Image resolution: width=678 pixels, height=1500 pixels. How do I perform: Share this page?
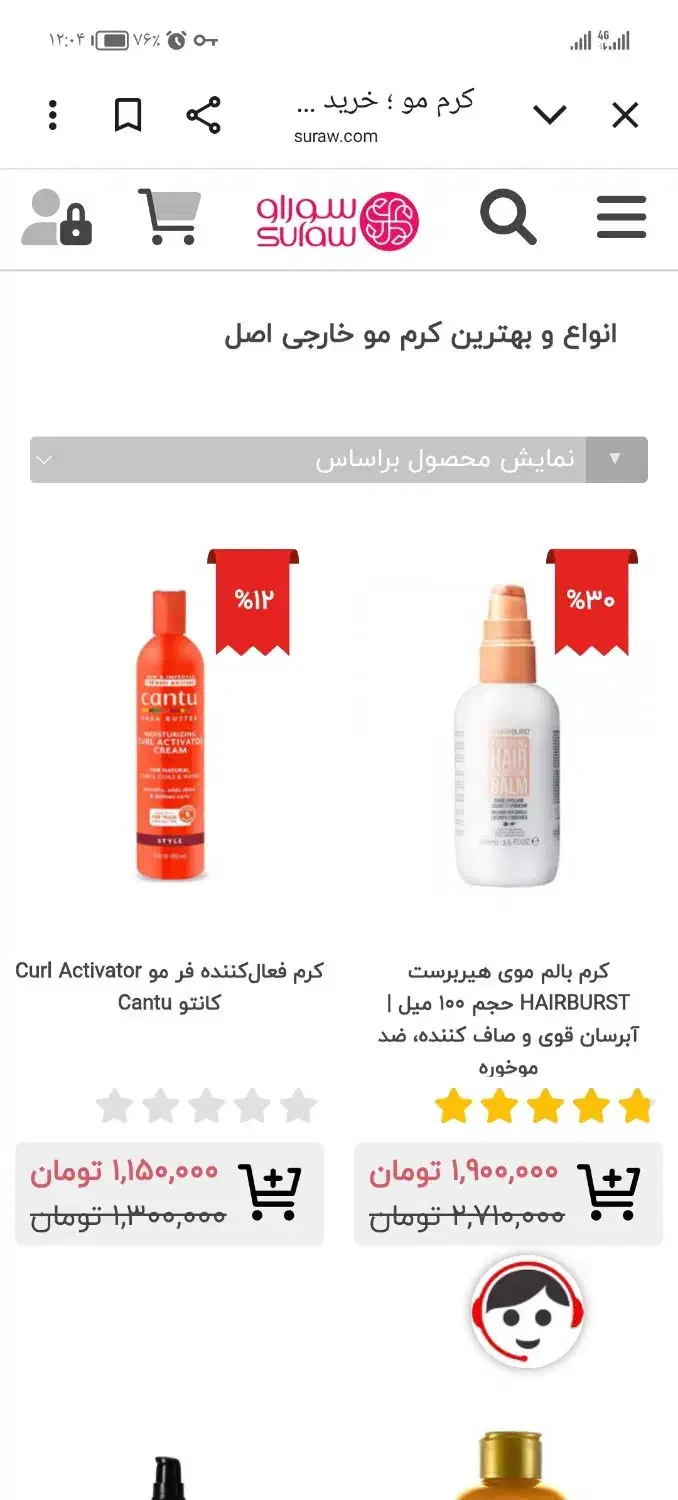(x=203, y=116)
